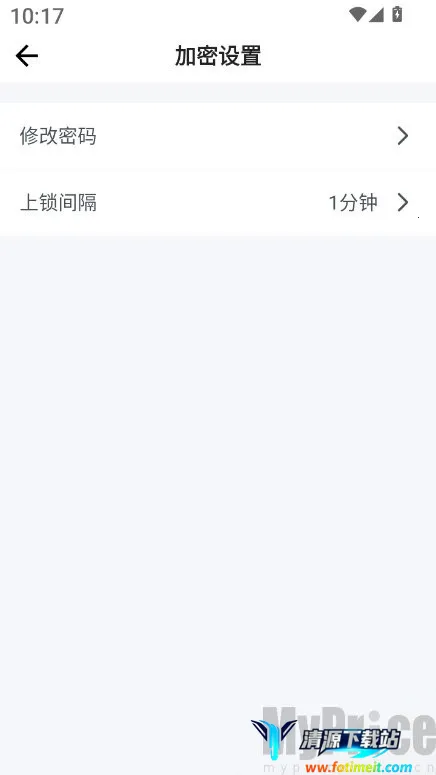Go back from 加密设置 page
Image resolution: width=436 pixels, height=775 pixels.
click(27, 56)
